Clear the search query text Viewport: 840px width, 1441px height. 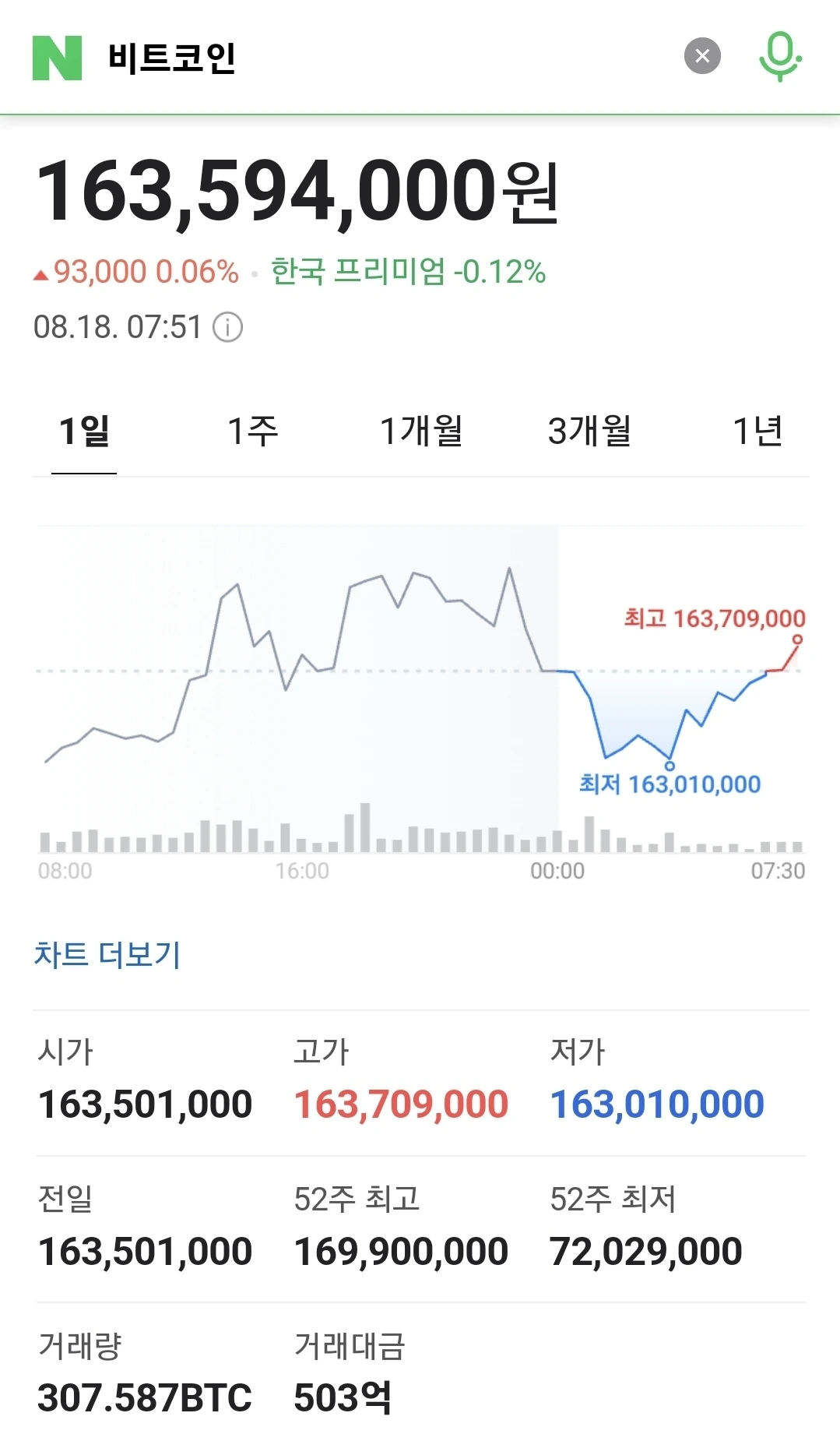[x=702, y=56]
